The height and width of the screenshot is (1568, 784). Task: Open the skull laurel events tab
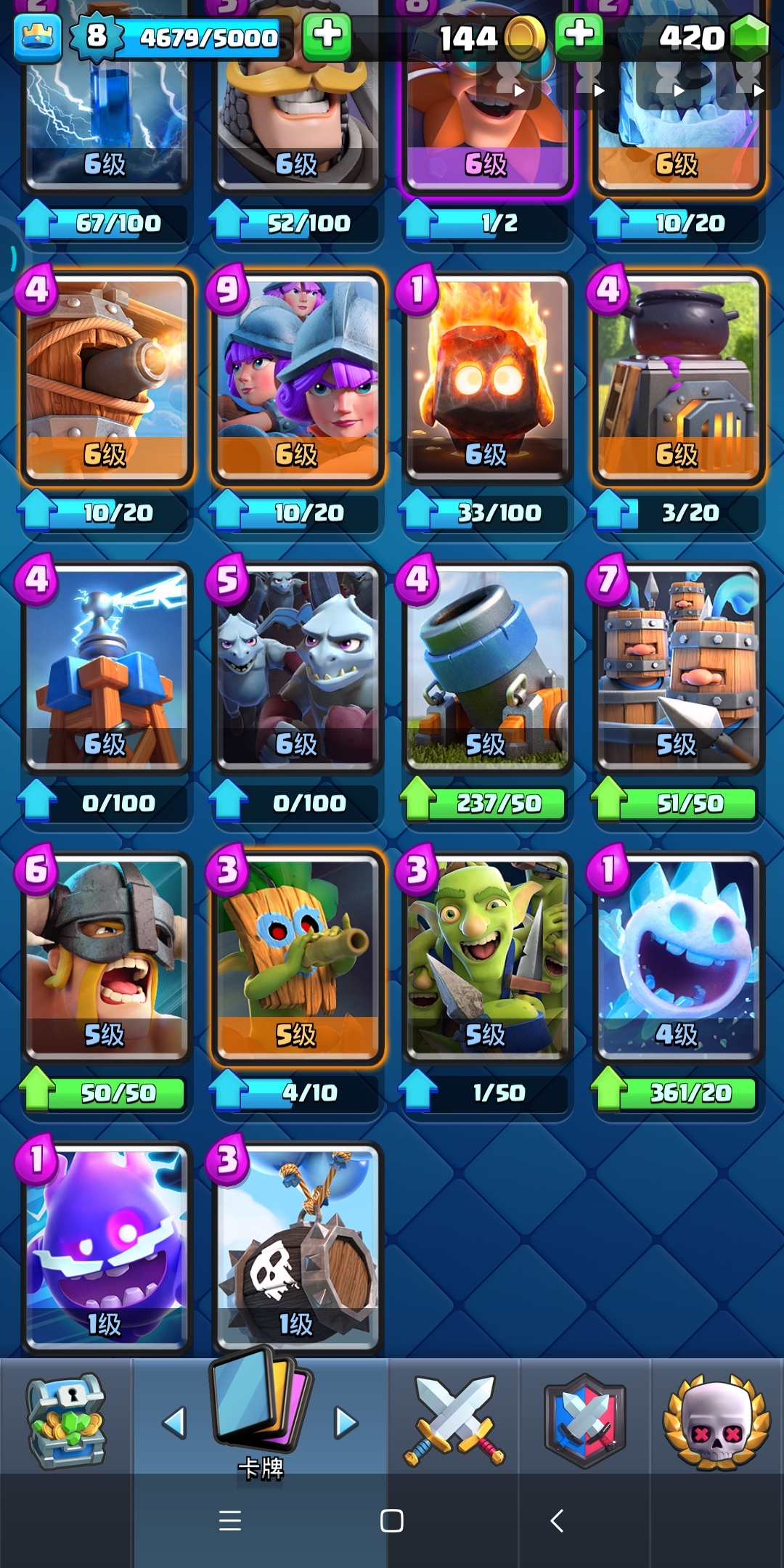click(716, 1419)
